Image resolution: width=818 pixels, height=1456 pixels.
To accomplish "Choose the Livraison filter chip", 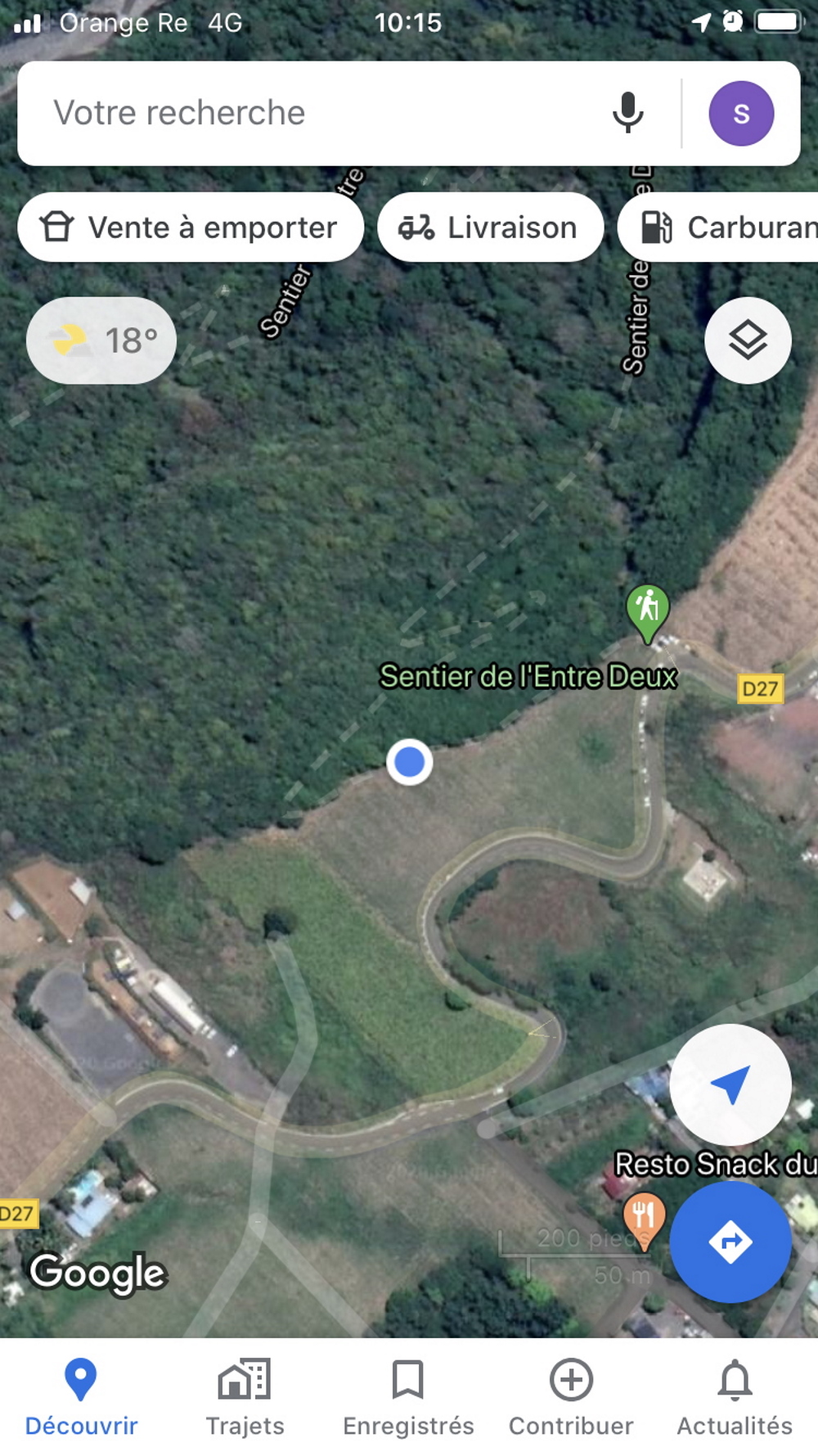I will (490, 228).
